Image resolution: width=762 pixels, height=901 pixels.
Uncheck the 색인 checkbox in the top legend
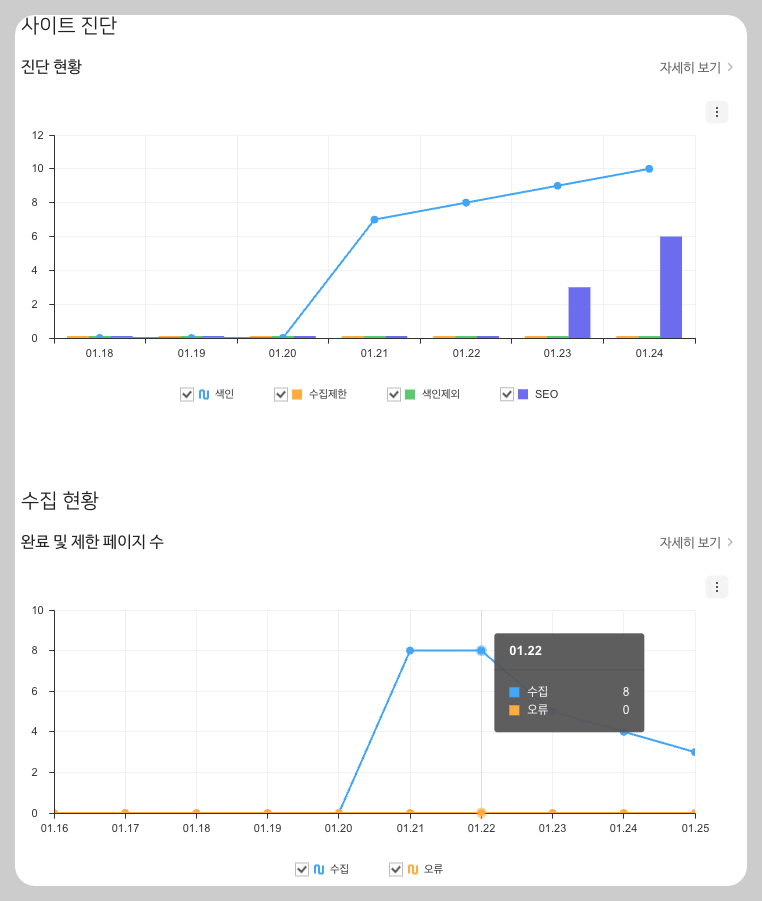(186, 394)
